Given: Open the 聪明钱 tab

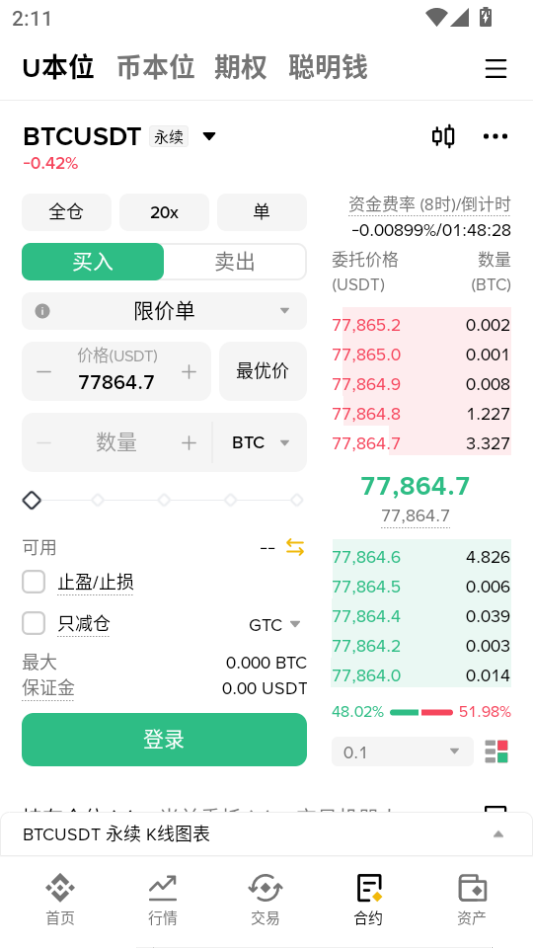Looking at the screenshot, I should [328, 67].
